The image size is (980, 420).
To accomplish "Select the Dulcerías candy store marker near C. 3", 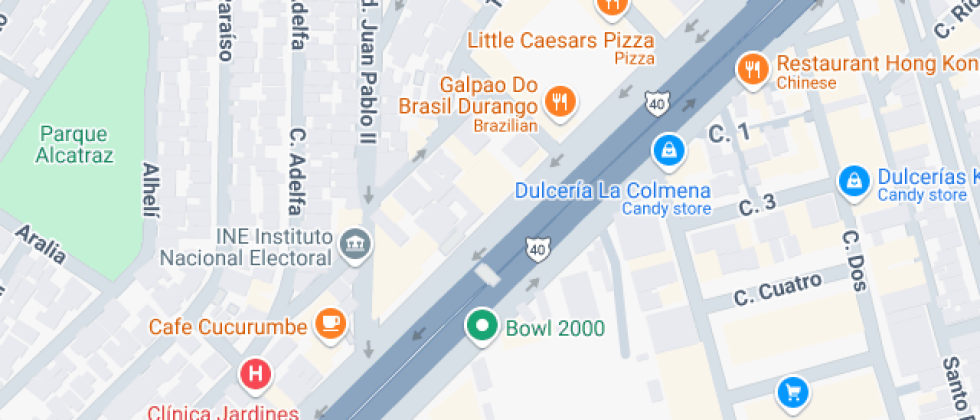I will [x=854, y=181].
